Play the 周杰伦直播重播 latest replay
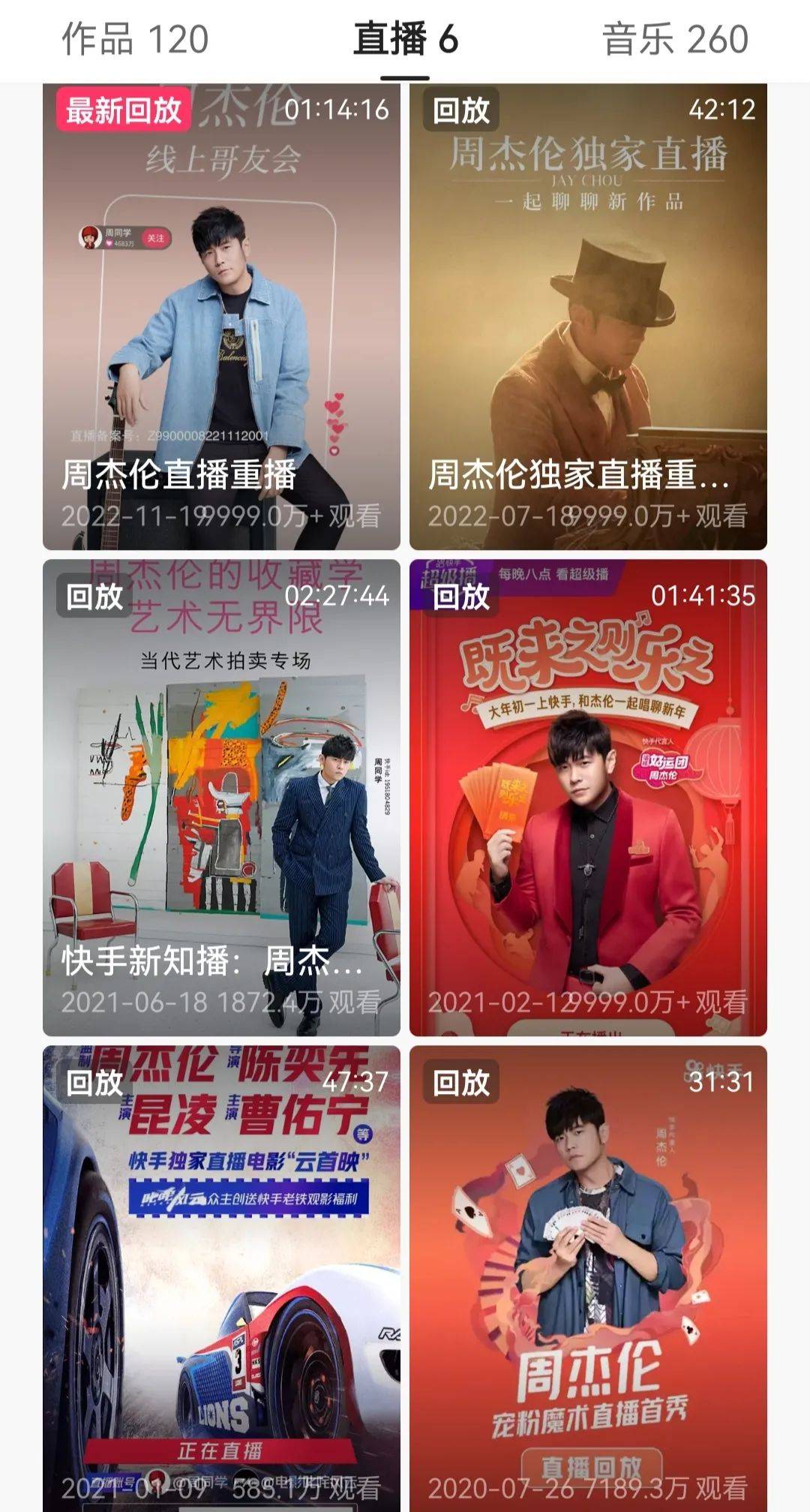 (221, 317)
